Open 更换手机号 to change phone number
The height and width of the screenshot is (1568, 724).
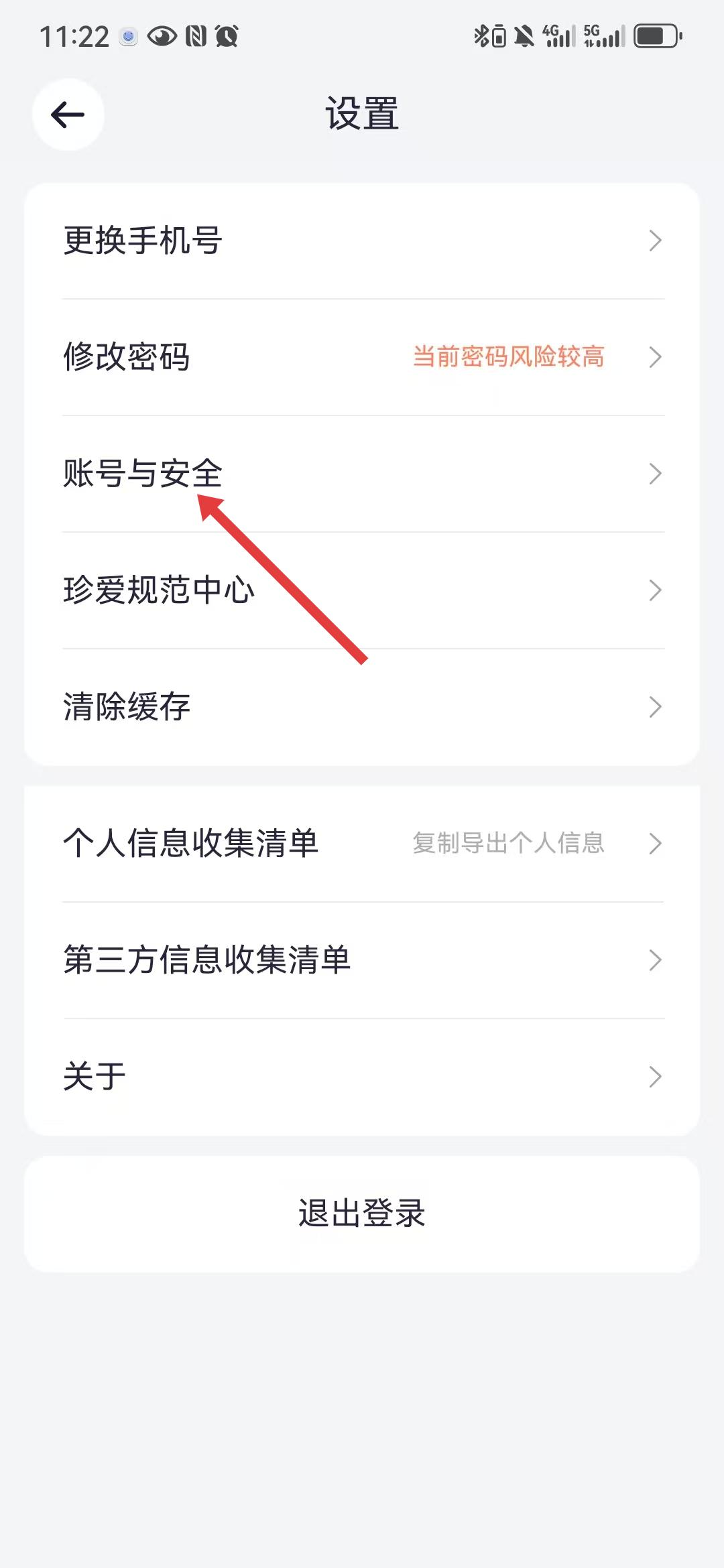[362, 241]
